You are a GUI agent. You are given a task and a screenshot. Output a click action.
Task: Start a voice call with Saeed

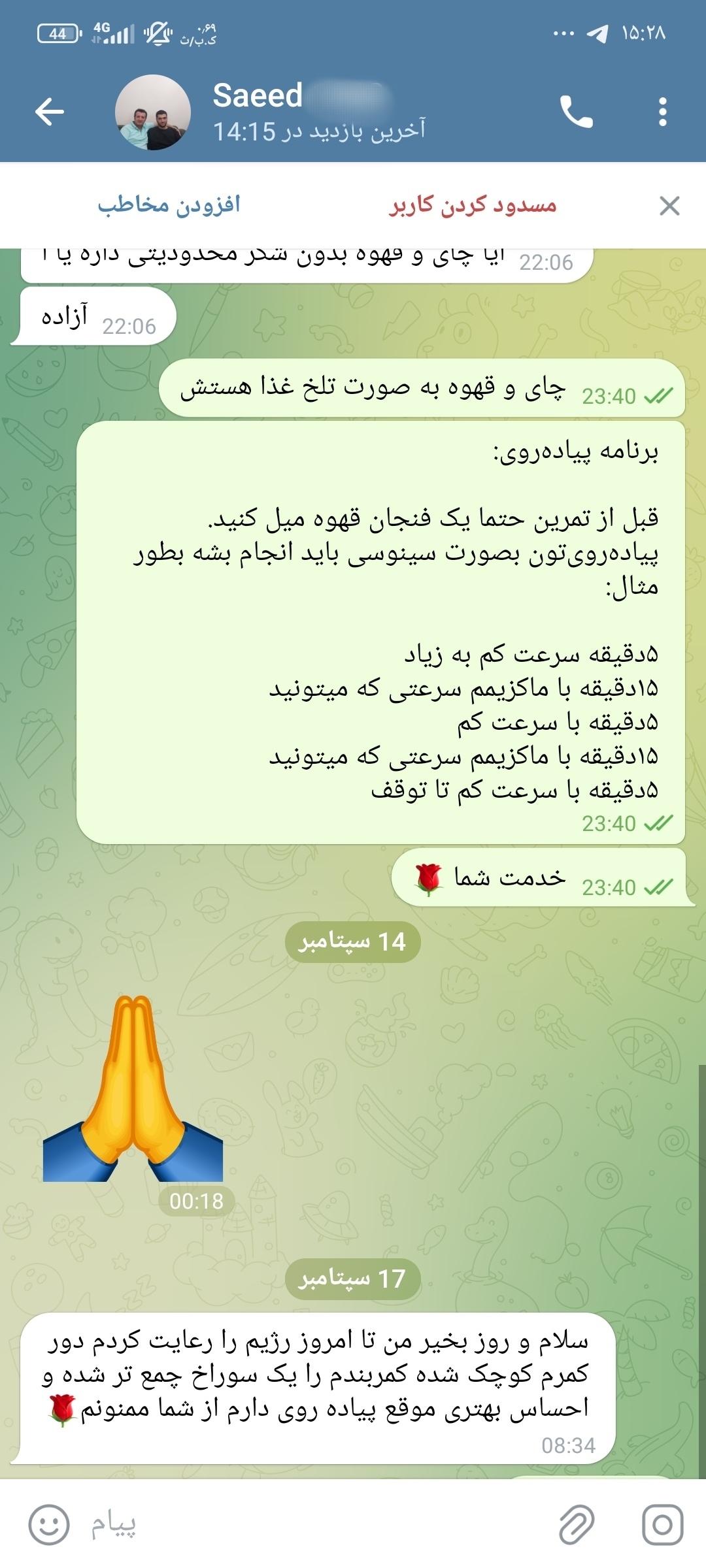point(576,112)
